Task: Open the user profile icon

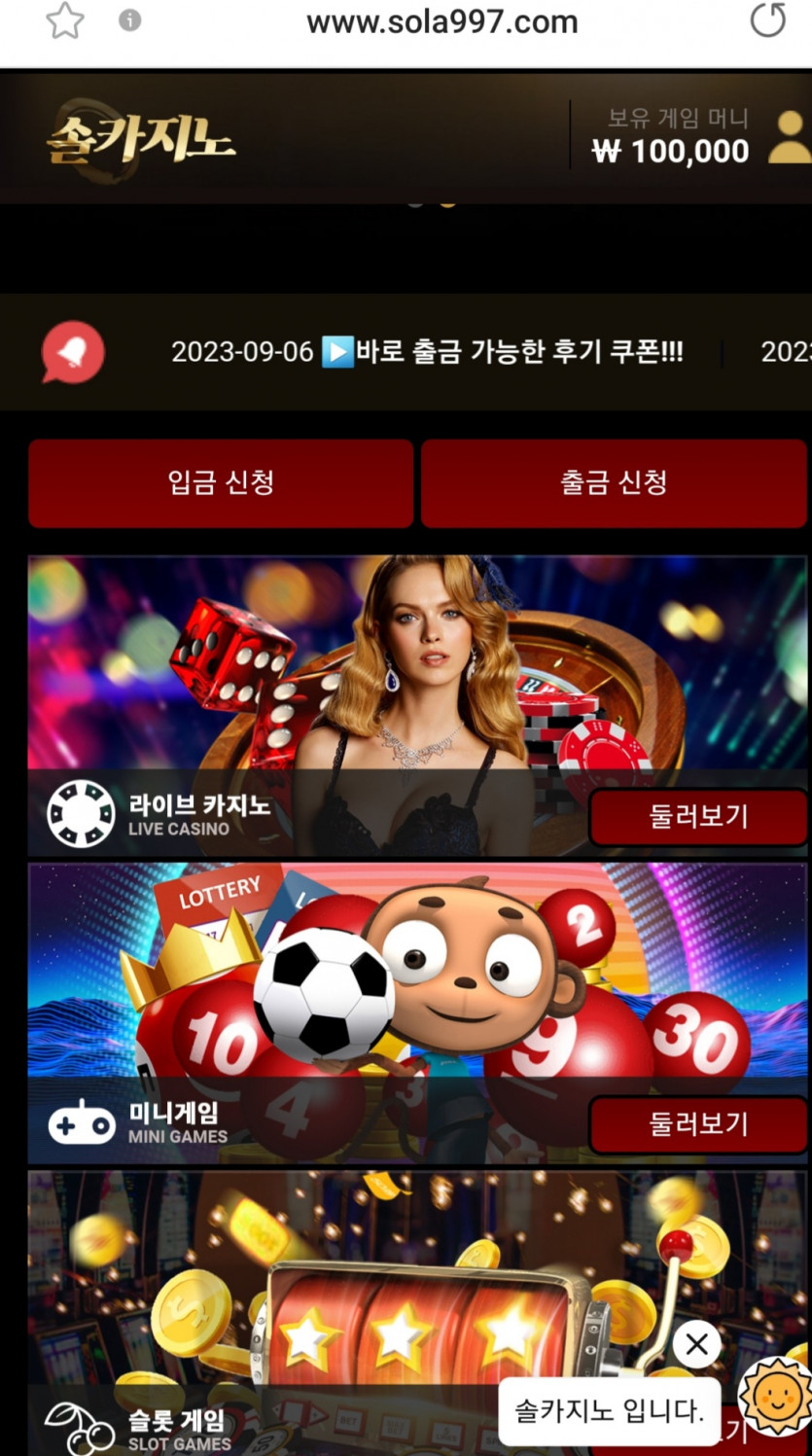Action: 789,137
